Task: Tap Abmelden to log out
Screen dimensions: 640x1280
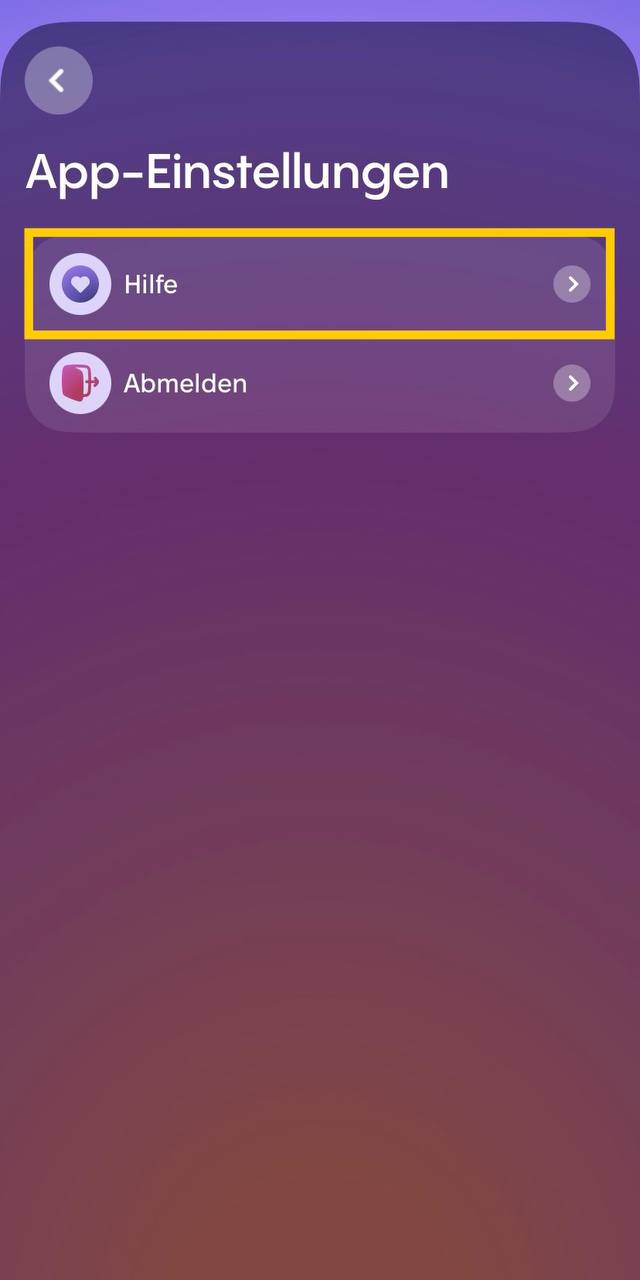Action: point(319,383)
